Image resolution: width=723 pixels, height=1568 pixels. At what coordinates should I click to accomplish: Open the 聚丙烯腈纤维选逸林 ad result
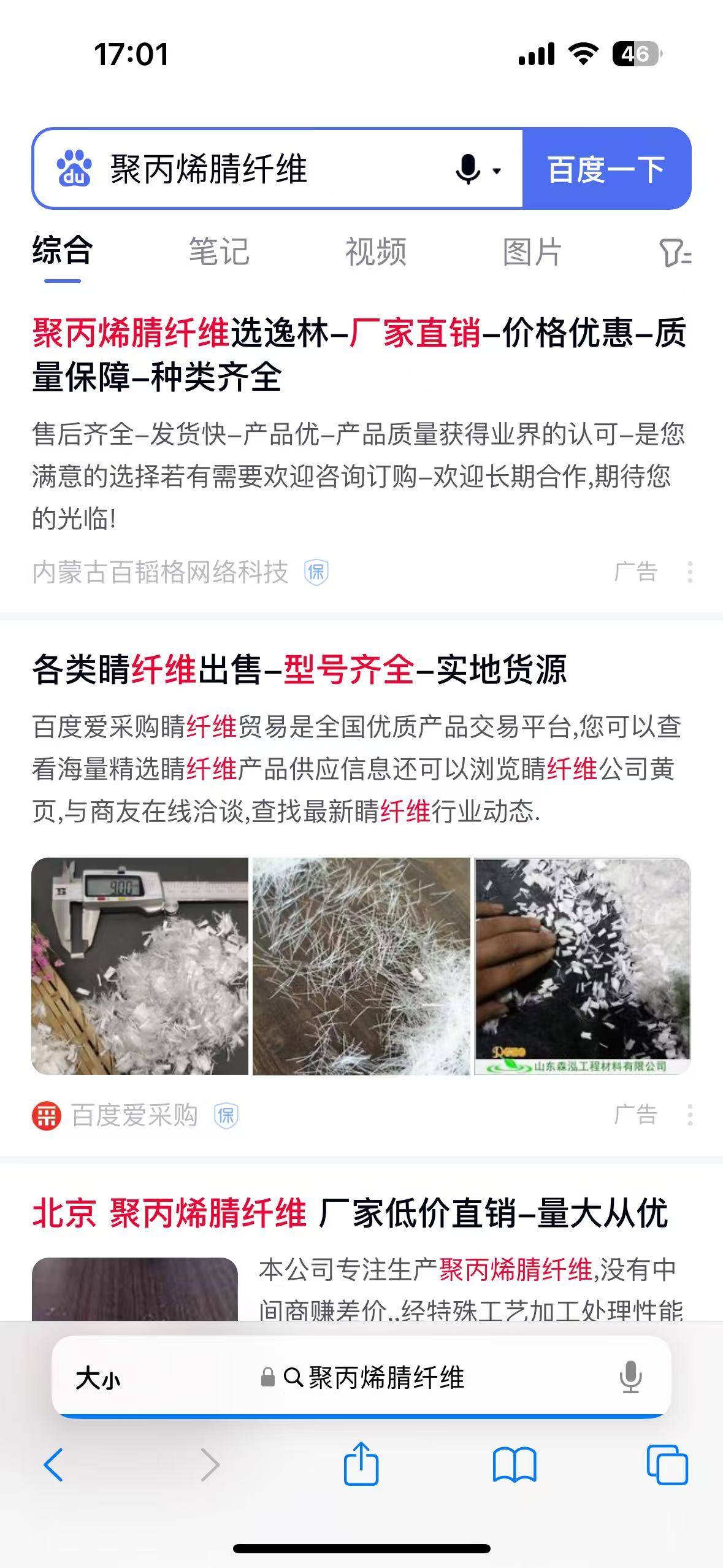[359, 355]
